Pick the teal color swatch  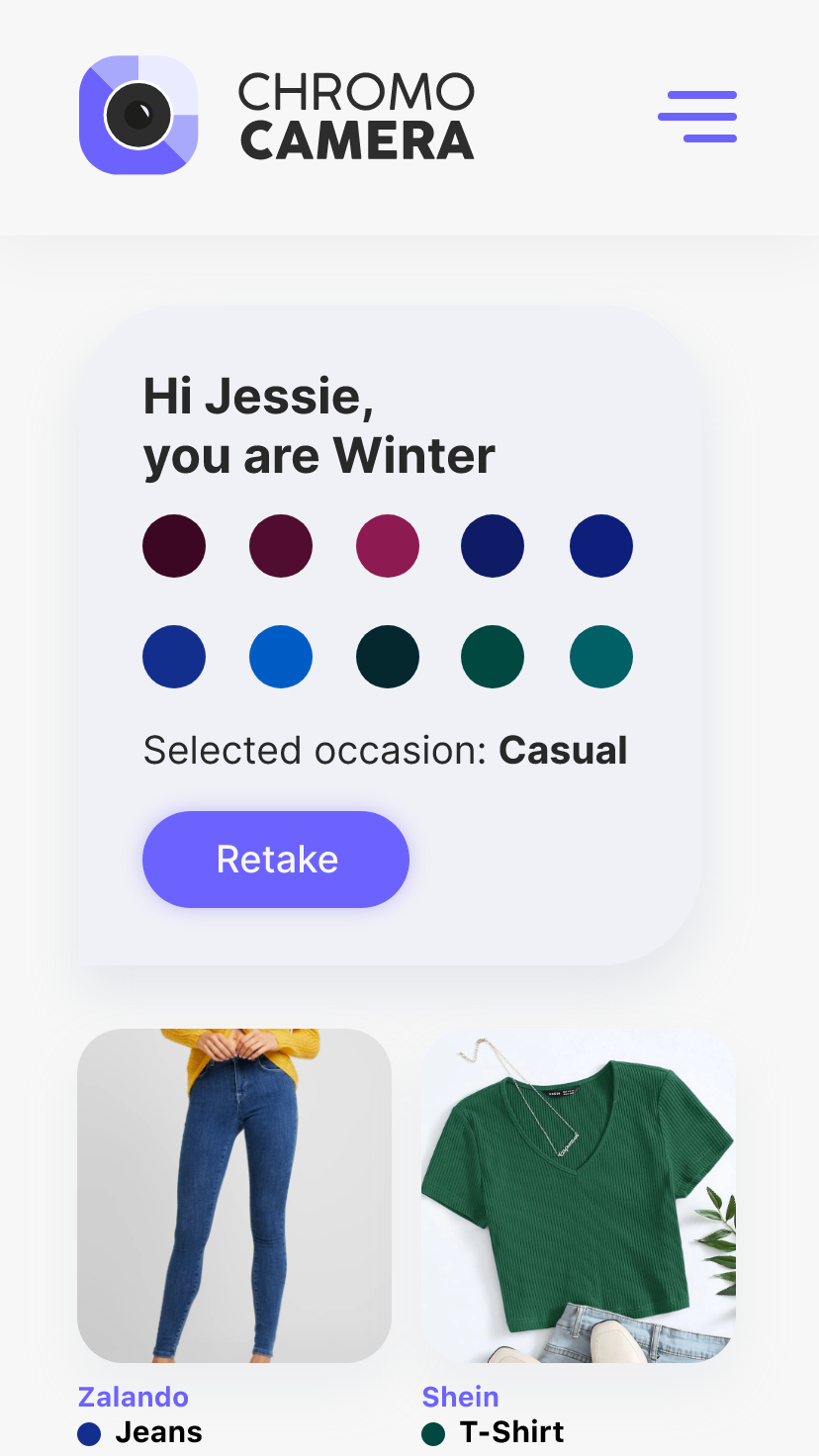(x=601, y=657)
